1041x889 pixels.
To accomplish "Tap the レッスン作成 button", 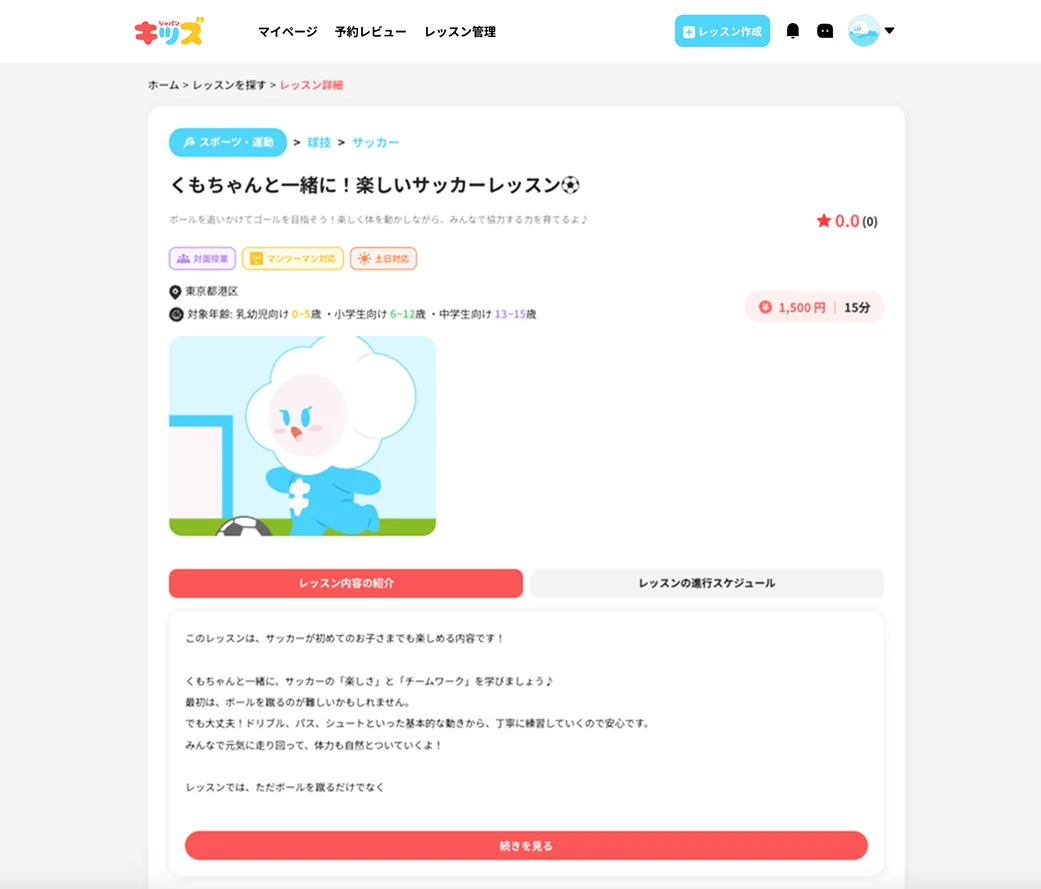I will (x=722, y=31).
